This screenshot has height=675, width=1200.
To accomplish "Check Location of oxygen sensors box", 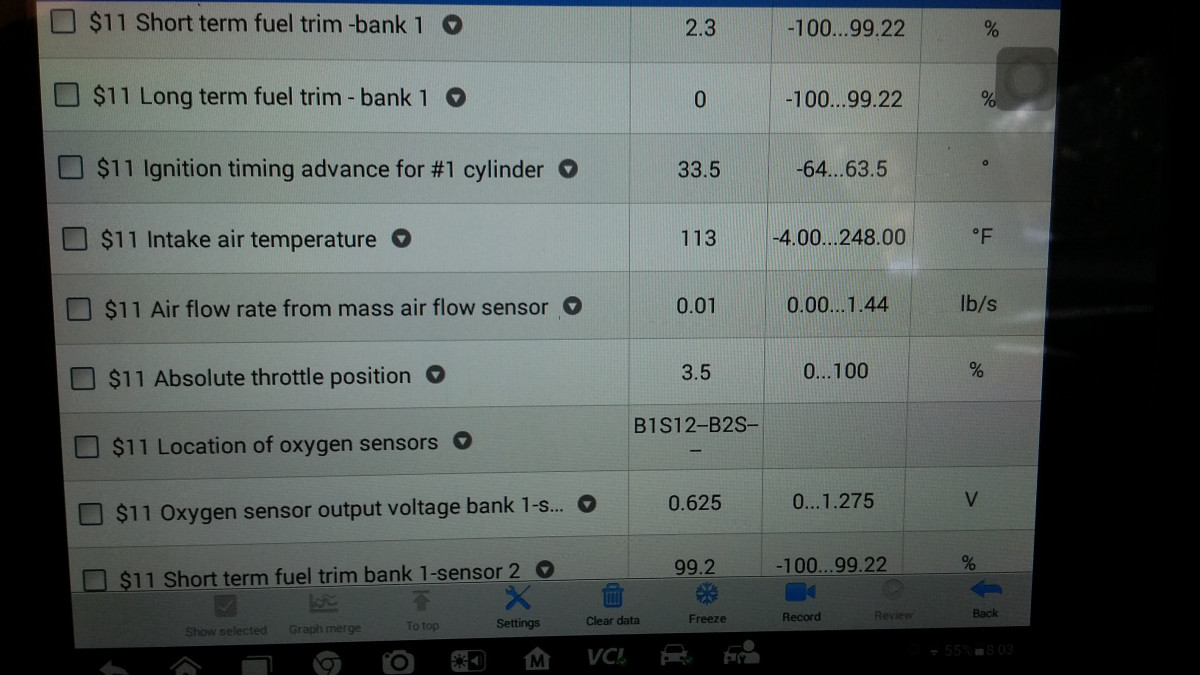I will [x=88, y=445].
